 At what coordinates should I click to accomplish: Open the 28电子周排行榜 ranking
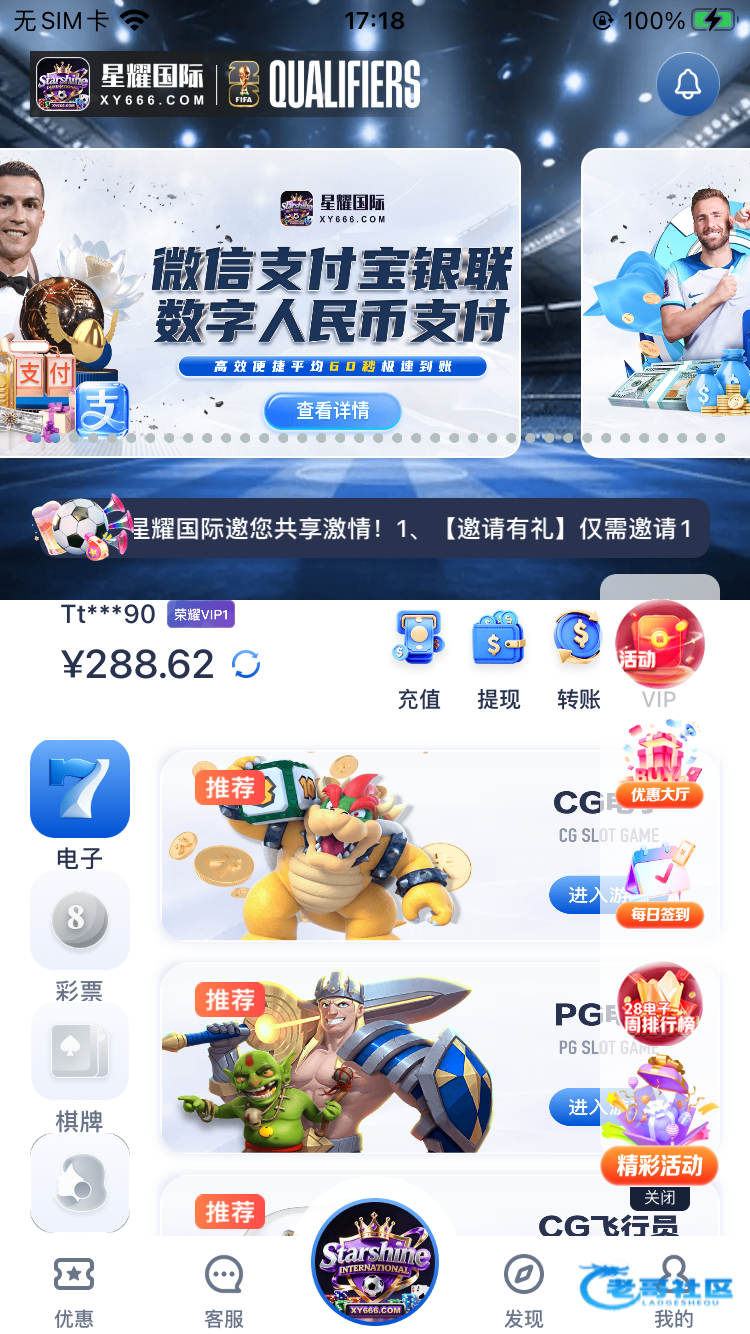tap(660, 1003)
